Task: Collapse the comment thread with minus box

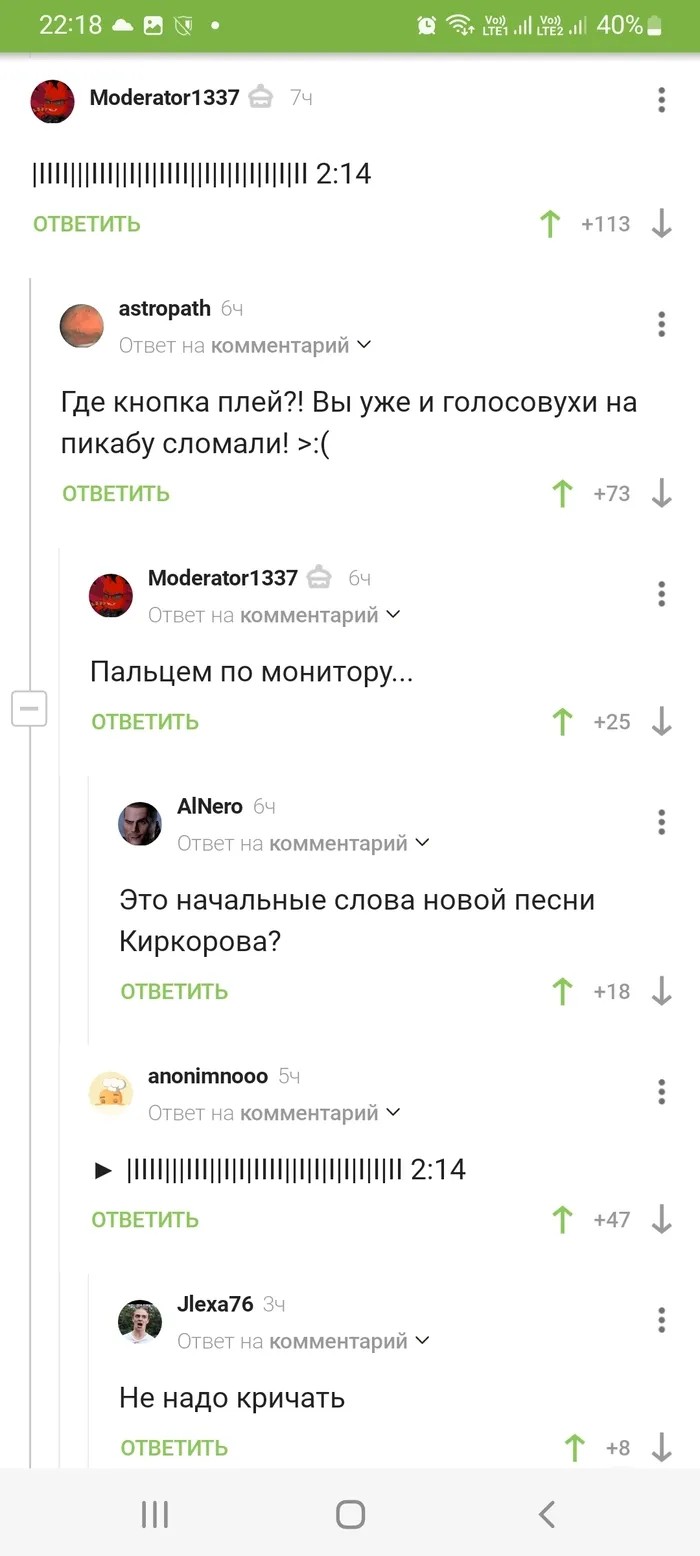Action: [29, 709]
